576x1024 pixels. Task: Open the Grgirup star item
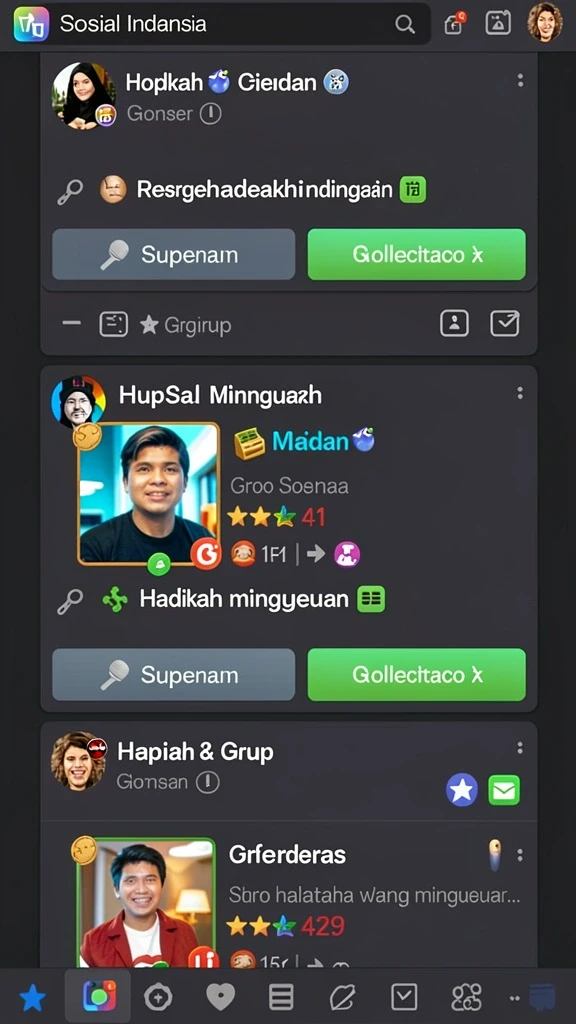185,325
